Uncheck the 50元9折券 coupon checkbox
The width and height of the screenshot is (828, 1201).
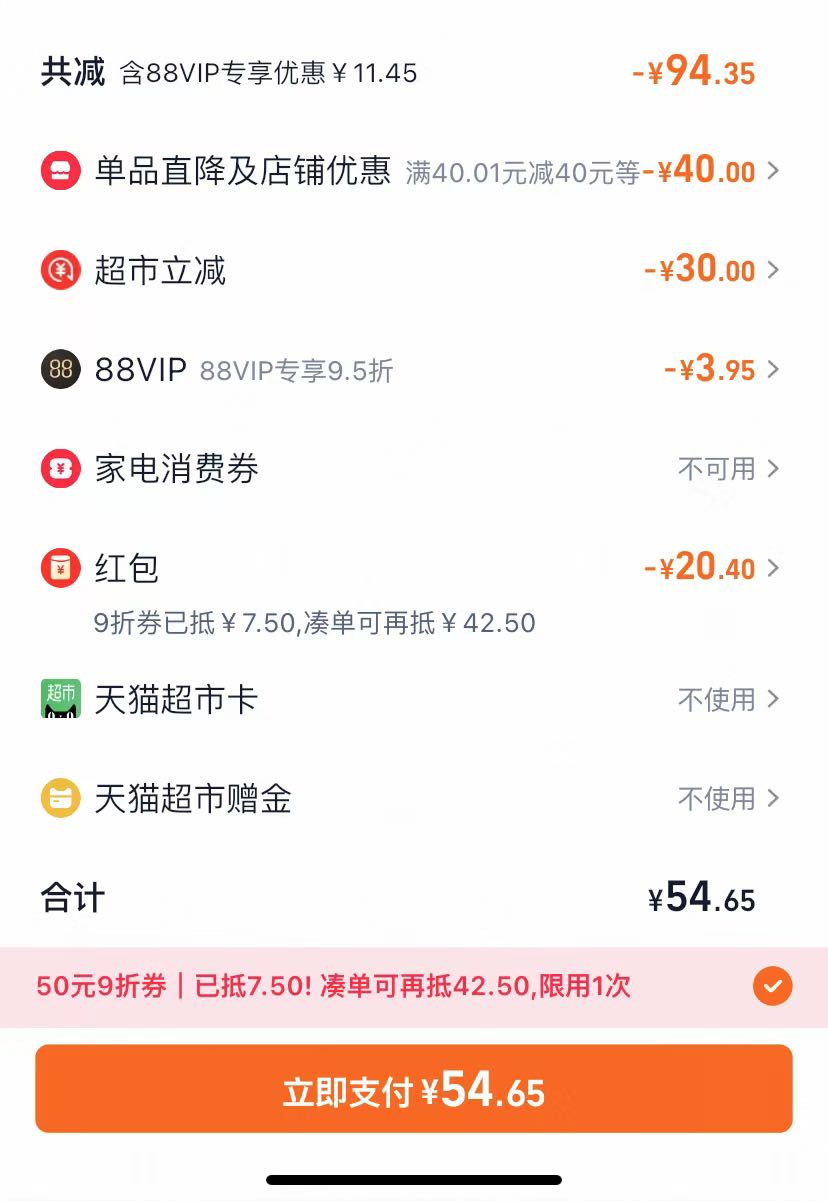pyautogui.click(x=772, y=987)
